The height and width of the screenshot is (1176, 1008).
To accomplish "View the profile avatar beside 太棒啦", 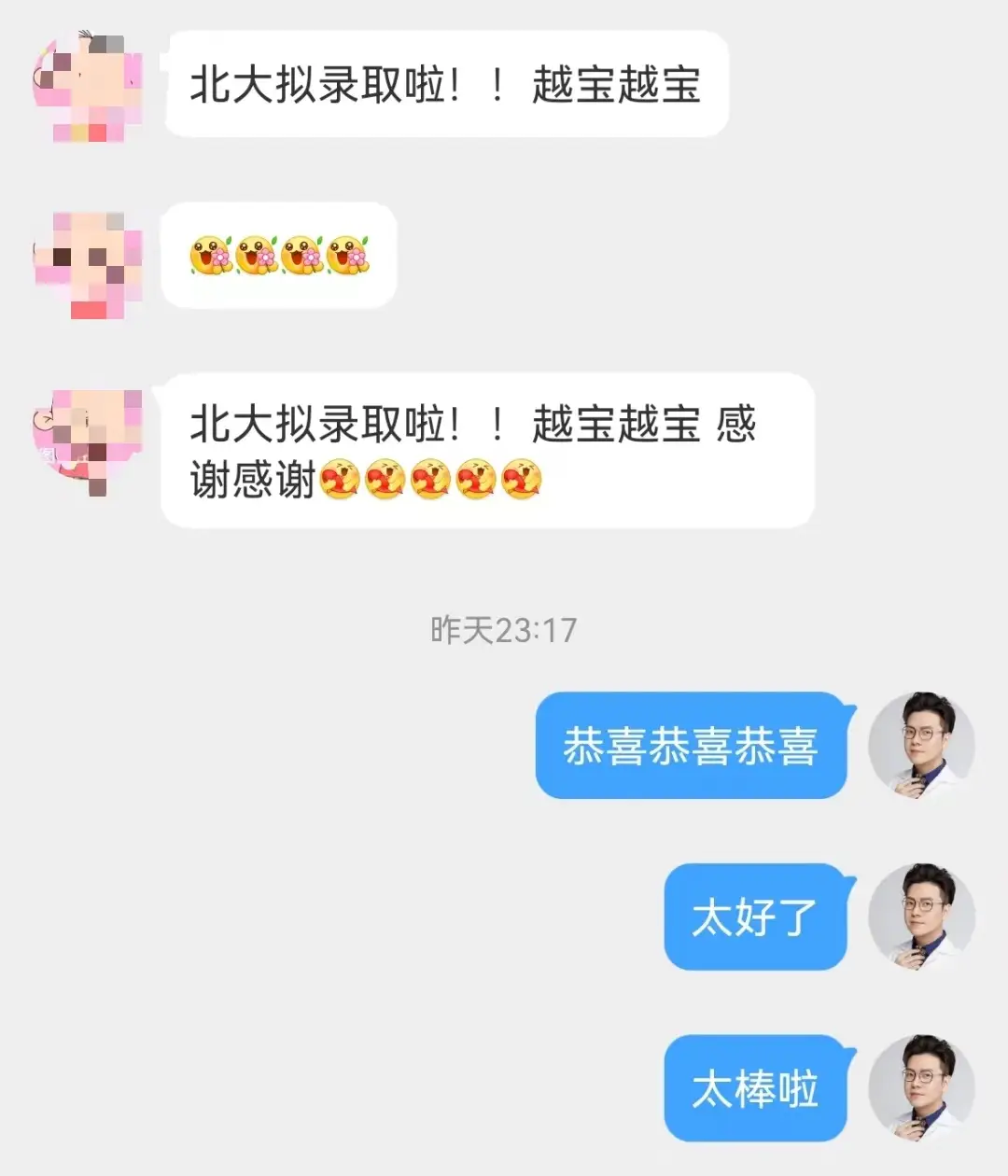I will (921, 1087).
